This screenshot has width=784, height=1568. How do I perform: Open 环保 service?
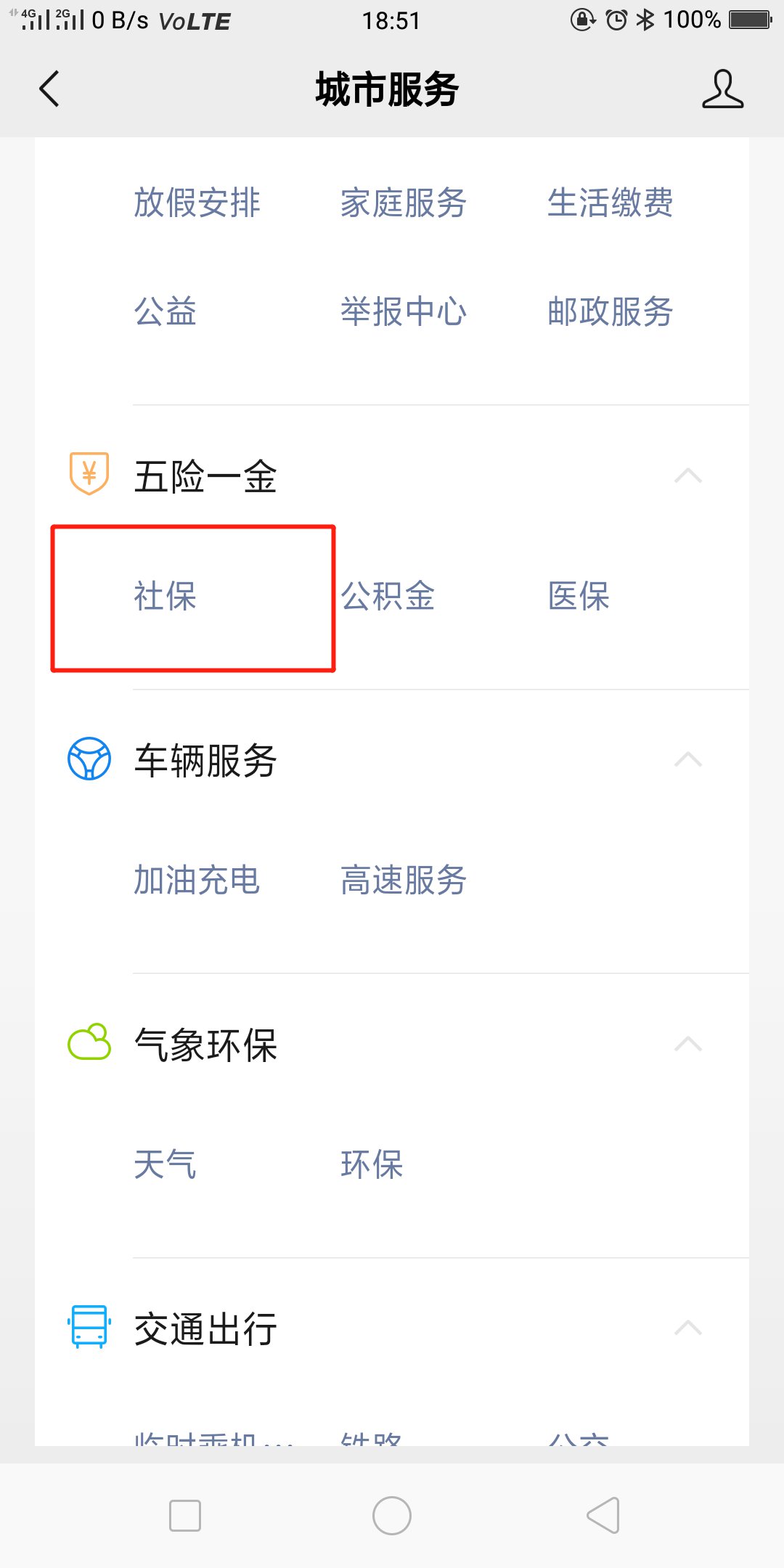[x=372, y=1164]
